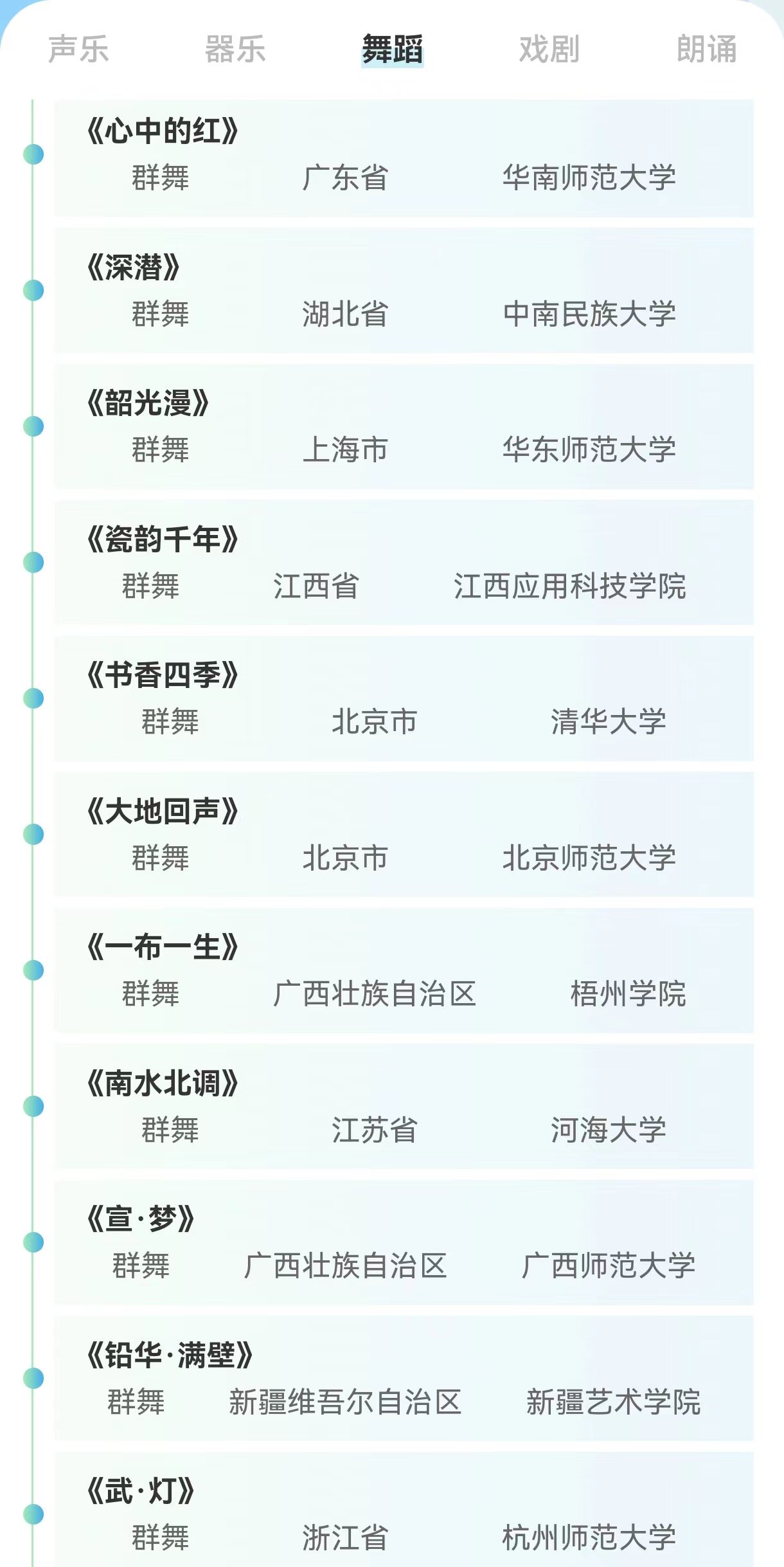Go to the 朗诵 tab
Image resolution: width=784 pixels, height=1567 pixels.
706,50
